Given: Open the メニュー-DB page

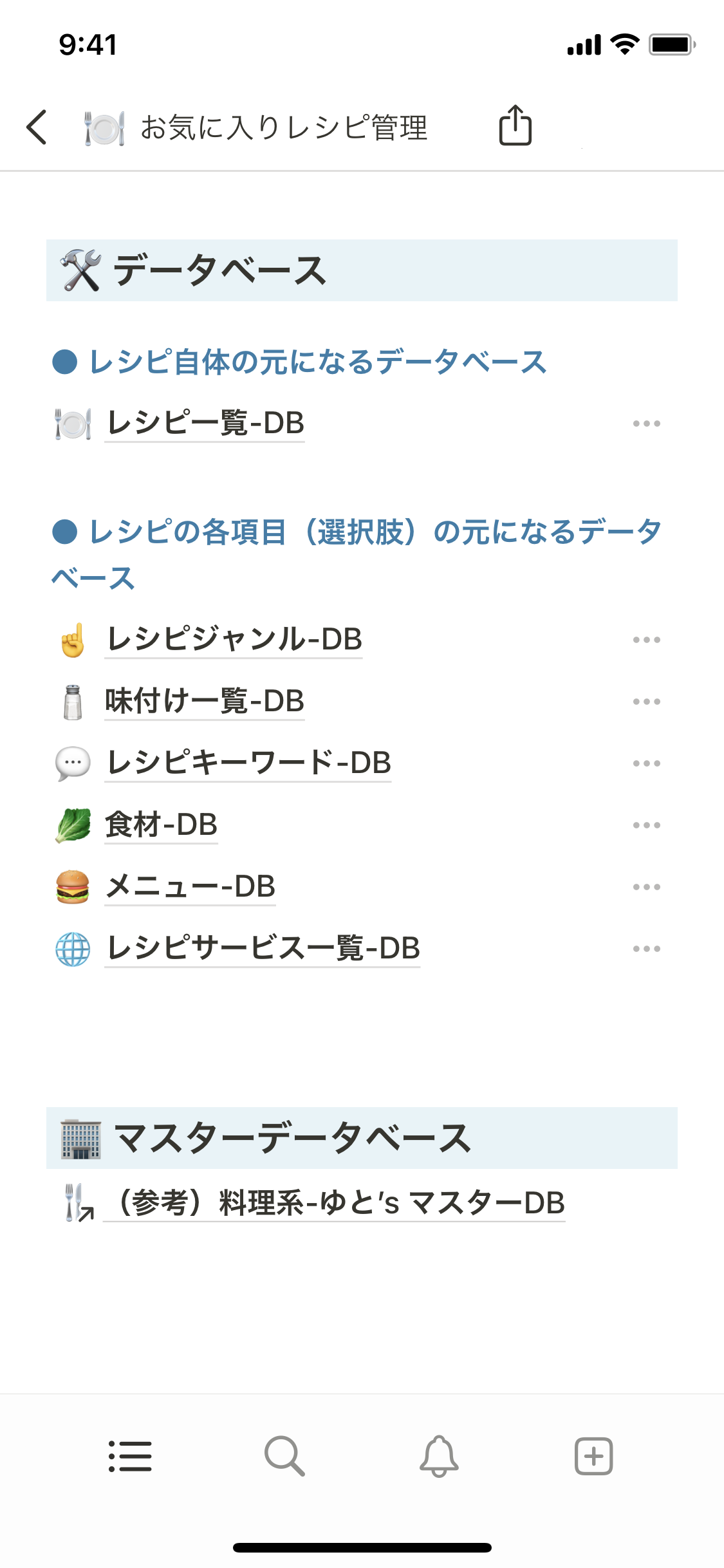Looking at the screenshot, I should 190,887.
